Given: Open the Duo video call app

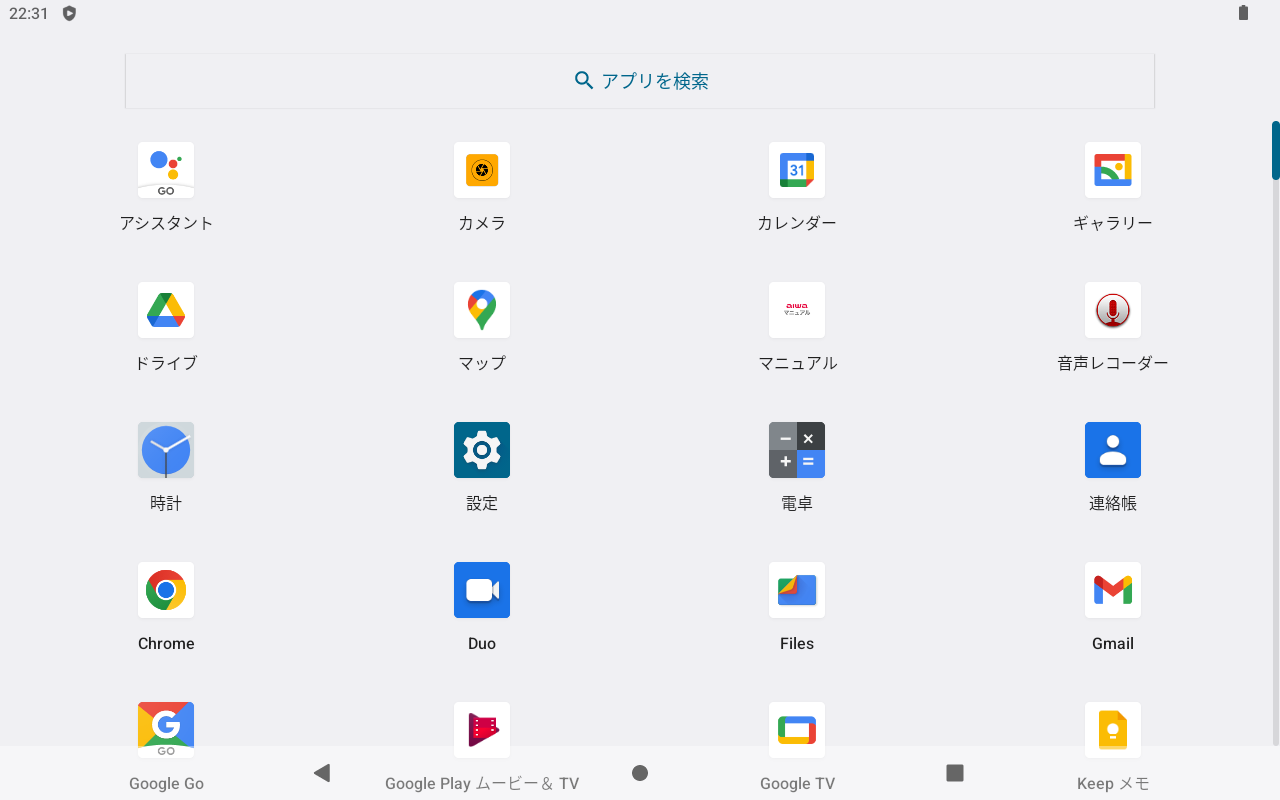Looking at the screenshot, I should click(482, 590).
